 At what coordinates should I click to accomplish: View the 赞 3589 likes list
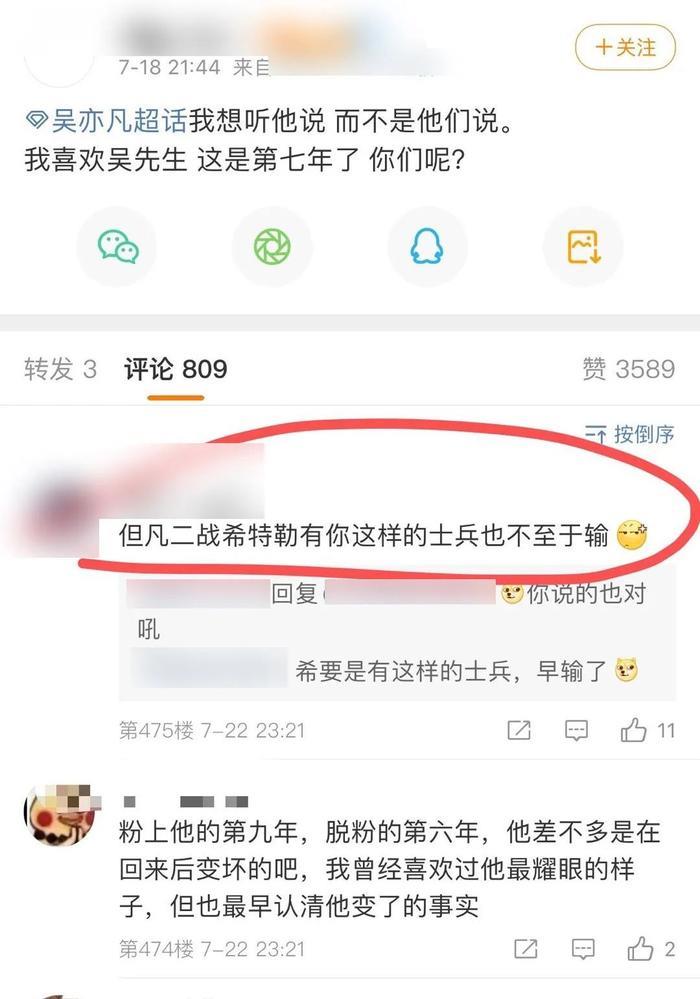click(x=628, y=369)
